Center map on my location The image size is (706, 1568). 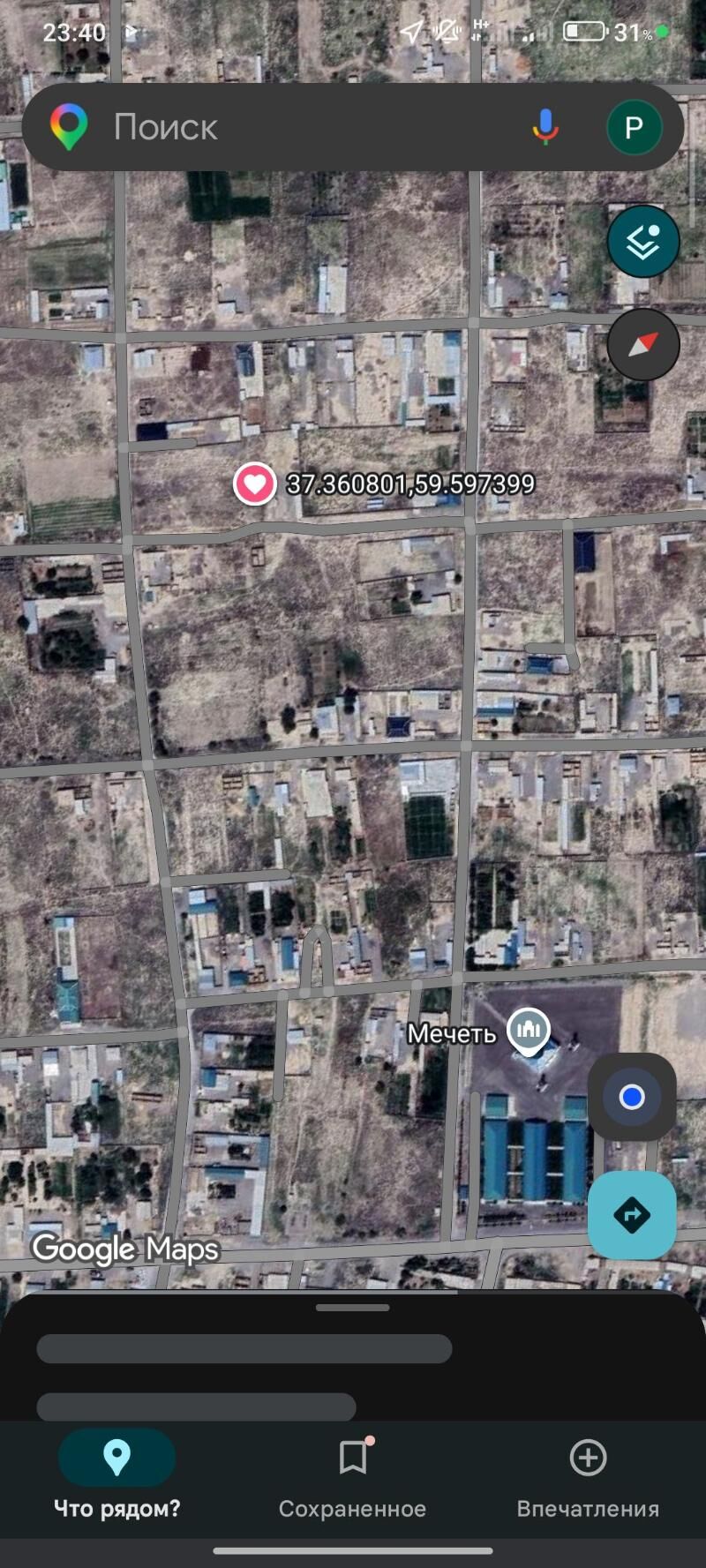point(631,1097)
